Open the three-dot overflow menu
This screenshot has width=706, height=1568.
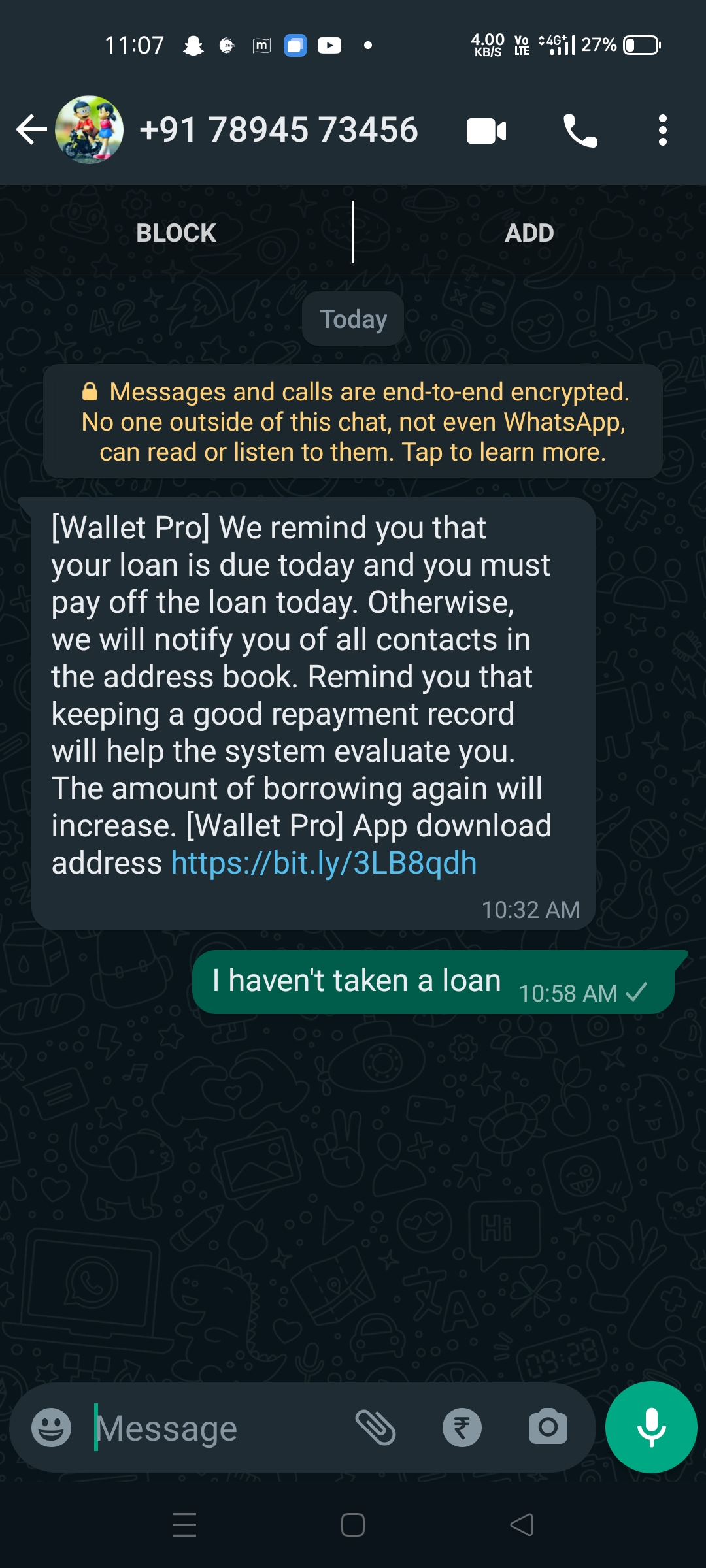point(662,131)
